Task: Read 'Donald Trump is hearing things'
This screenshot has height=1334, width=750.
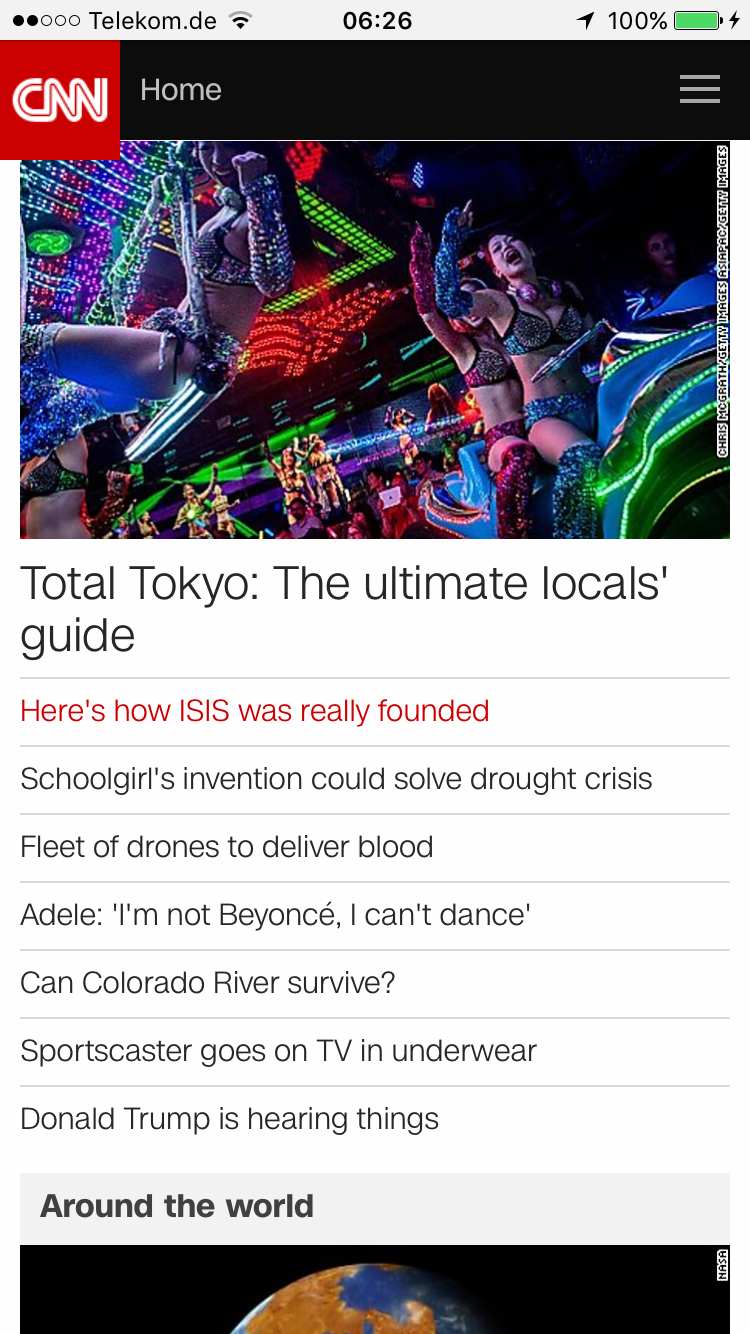Action: [x=230, y=1119]
